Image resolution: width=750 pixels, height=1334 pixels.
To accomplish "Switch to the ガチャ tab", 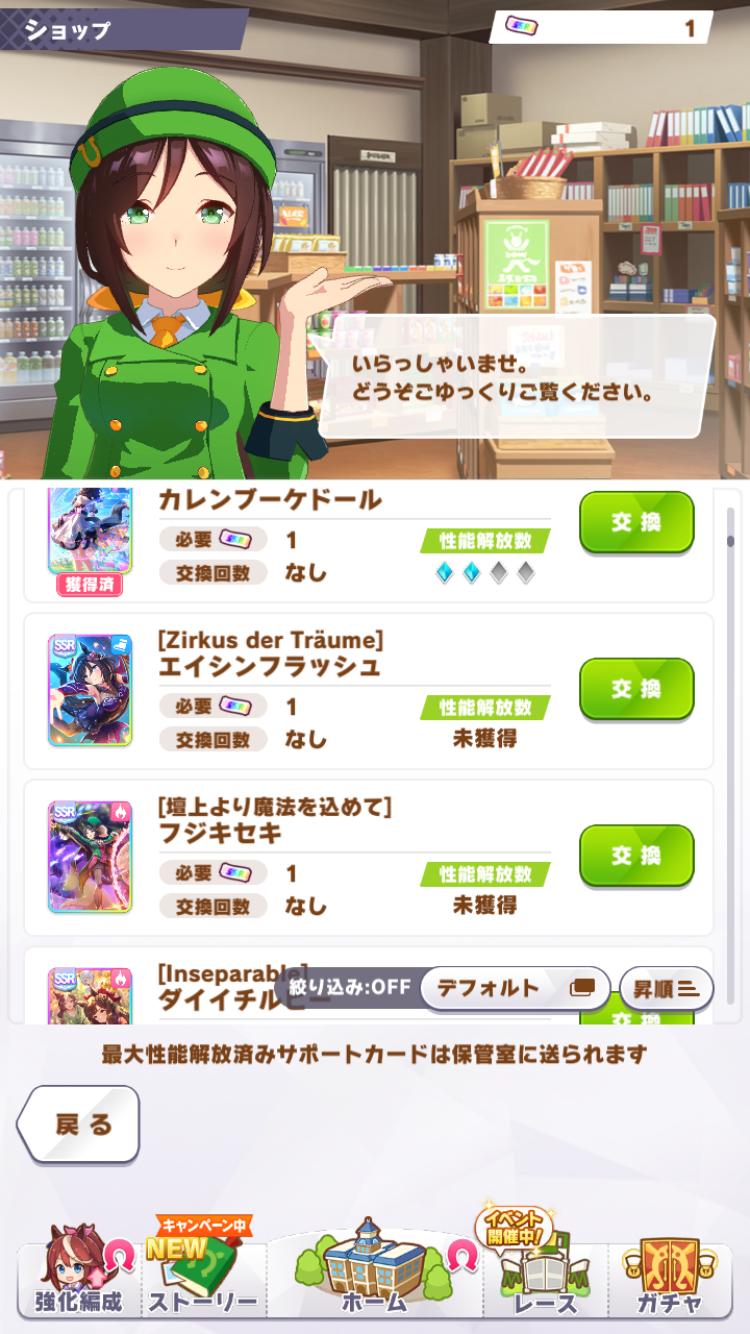I will coord(670,1274).
